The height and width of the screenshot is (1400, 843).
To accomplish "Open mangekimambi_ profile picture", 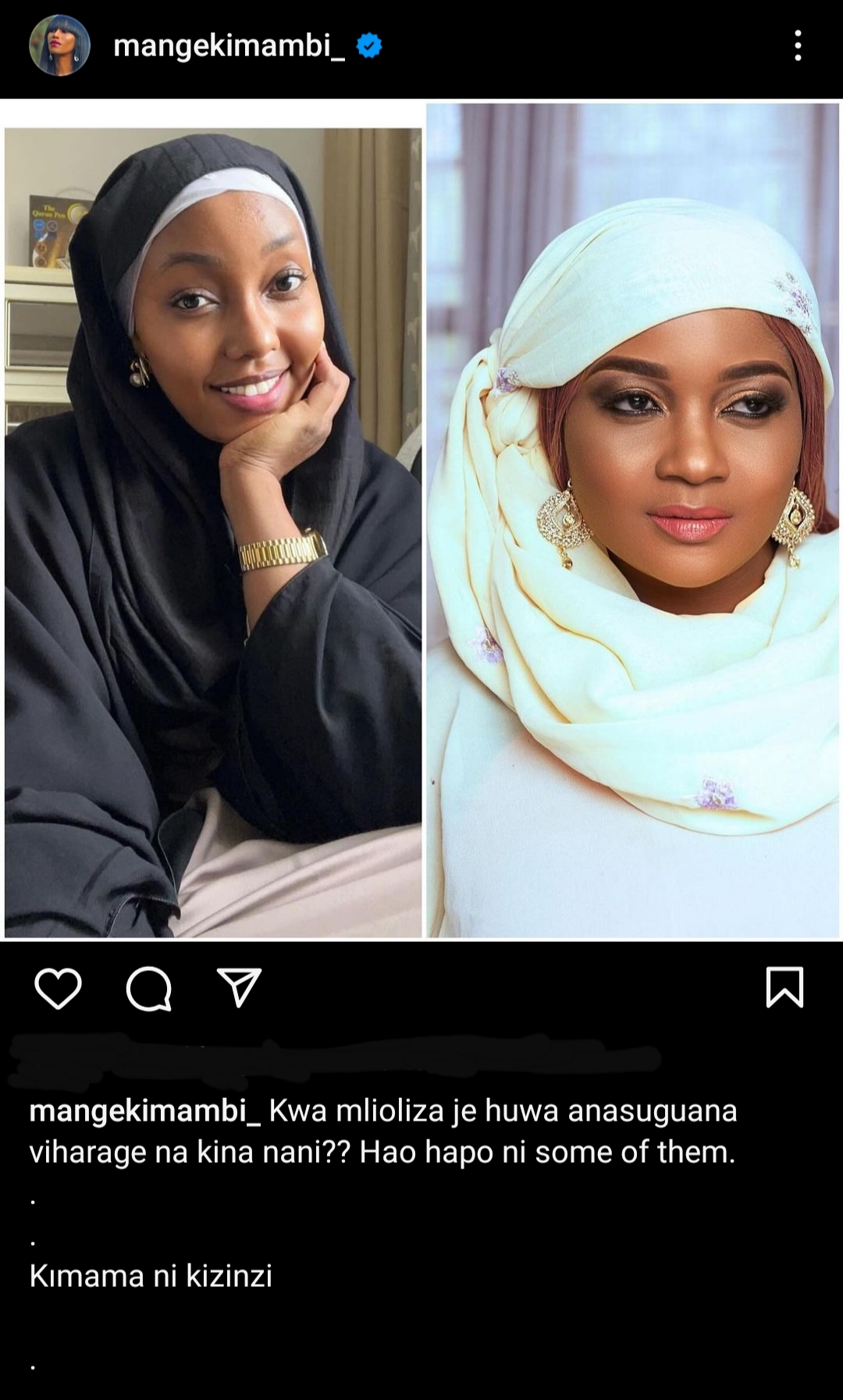I will (59, 45).
